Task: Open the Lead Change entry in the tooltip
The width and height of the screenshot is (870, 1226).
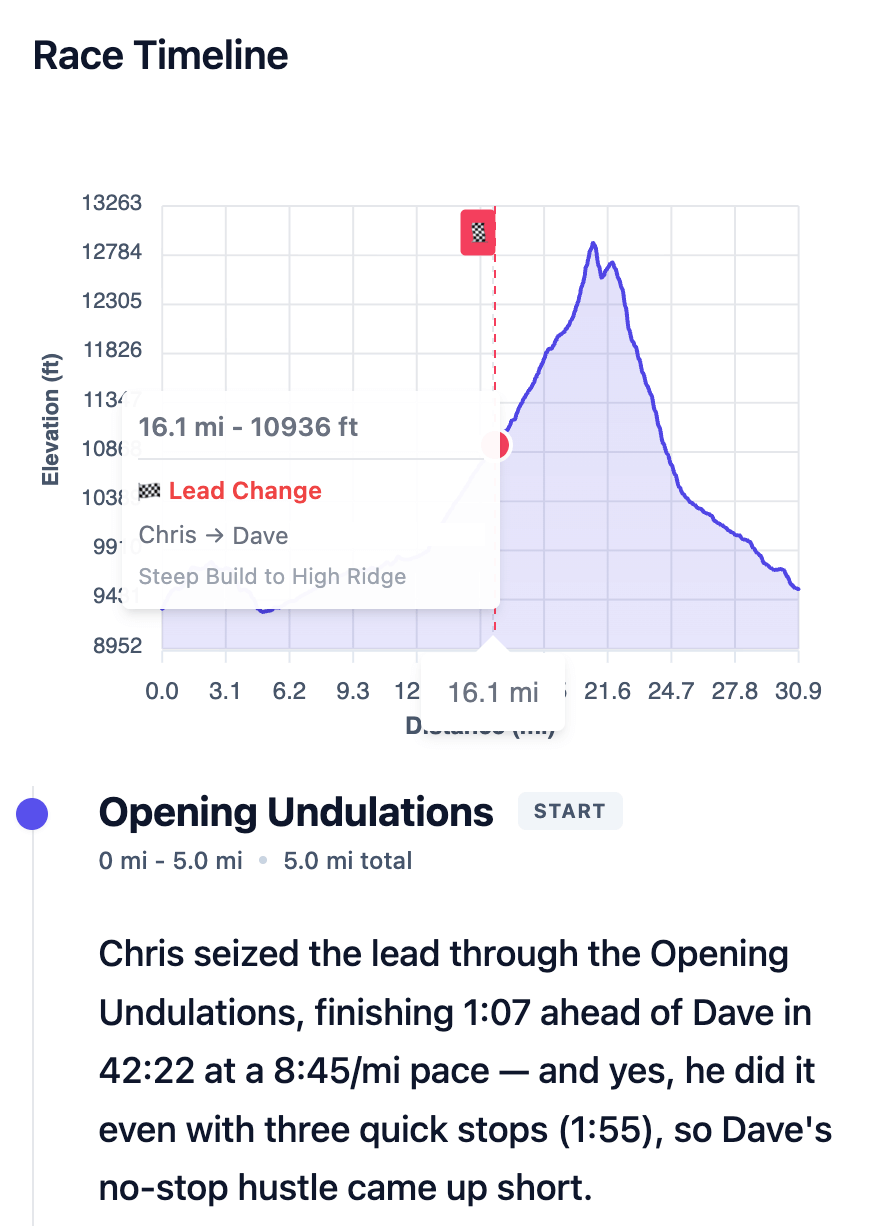Action: pos(245,491)
